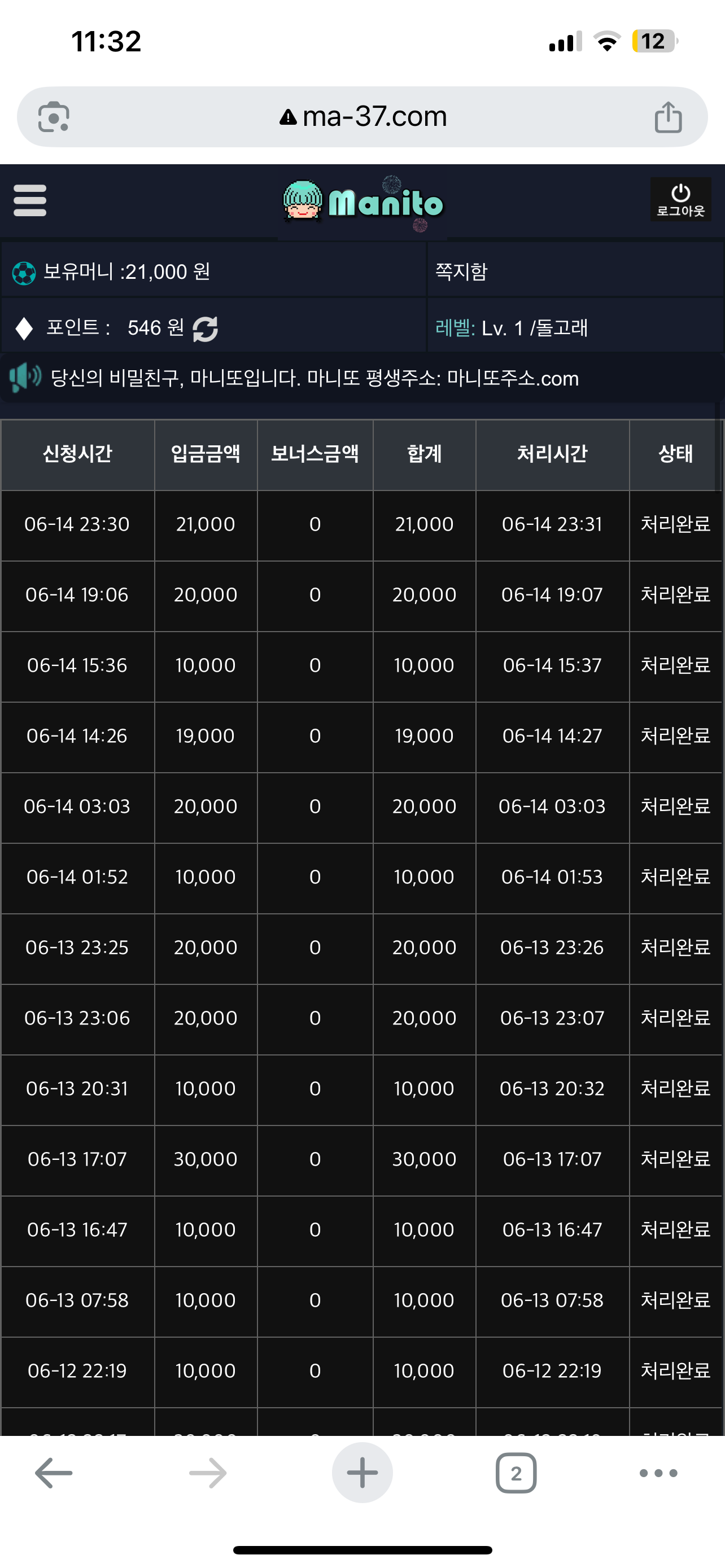View the open tabs switcher
Viewport: 725px width, 1568px height.
click(516, 1473)
